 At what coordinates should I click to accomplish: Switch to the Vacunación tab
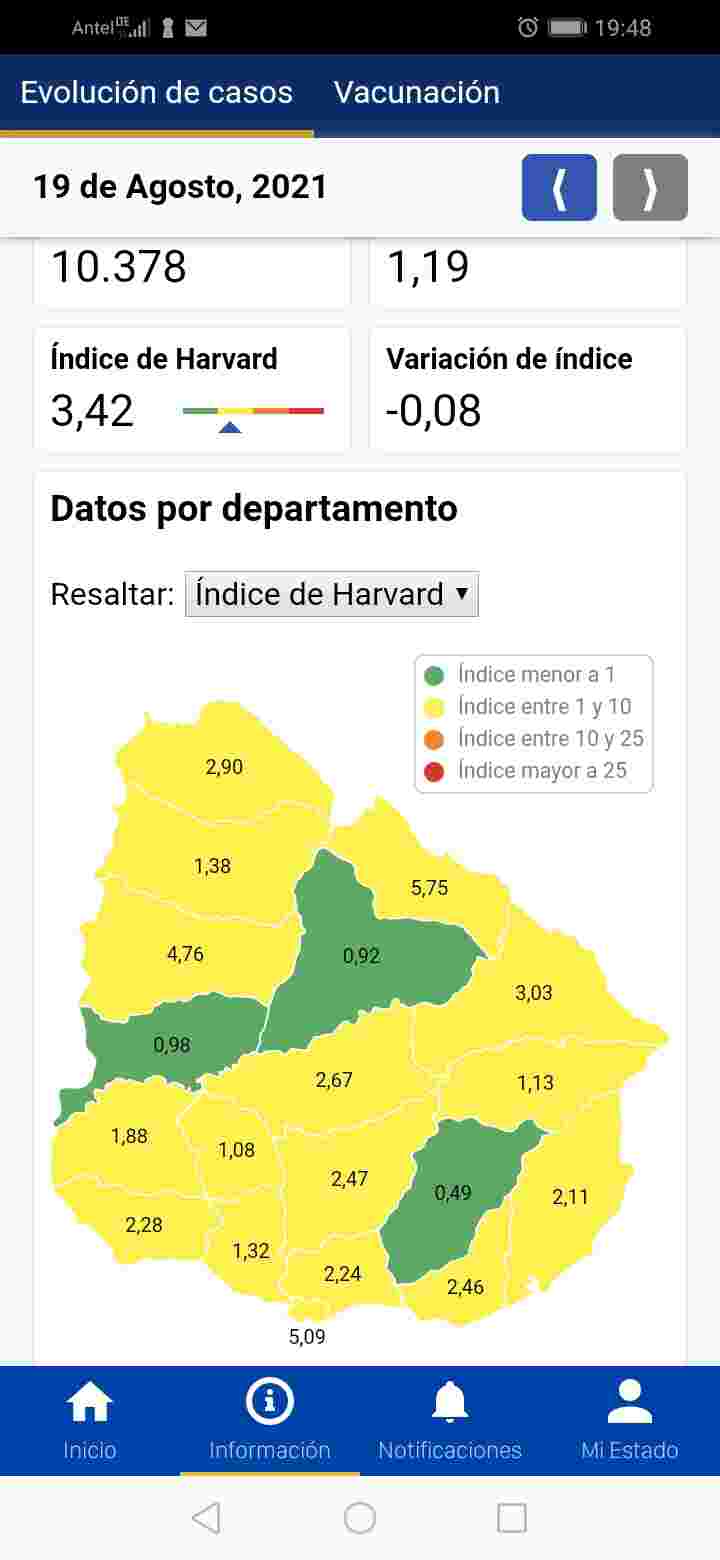pyautogui.click(x=416, y=93)
